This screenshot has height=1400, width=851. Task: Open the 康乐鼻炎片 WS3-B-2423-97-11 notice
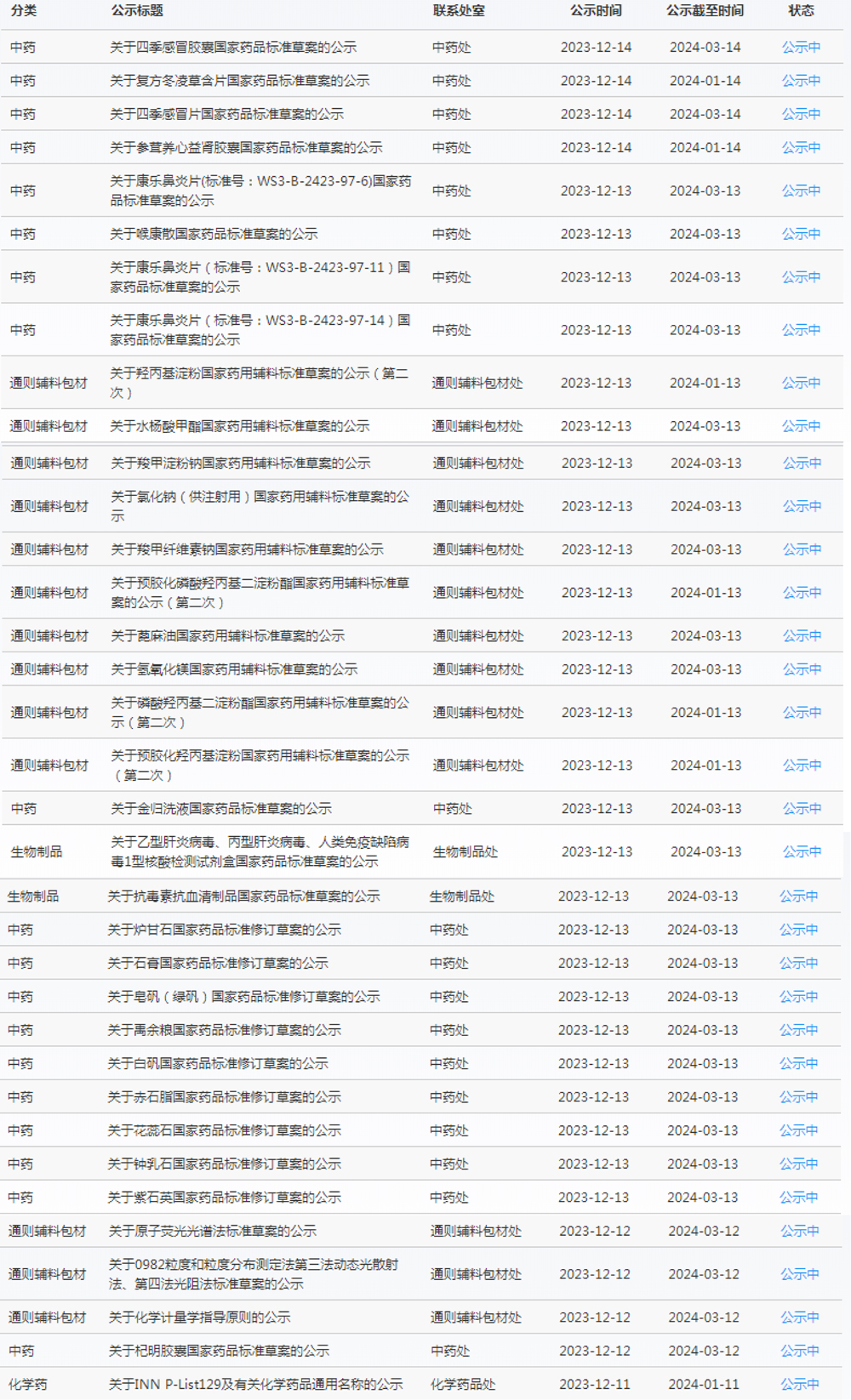click(260, 277)
